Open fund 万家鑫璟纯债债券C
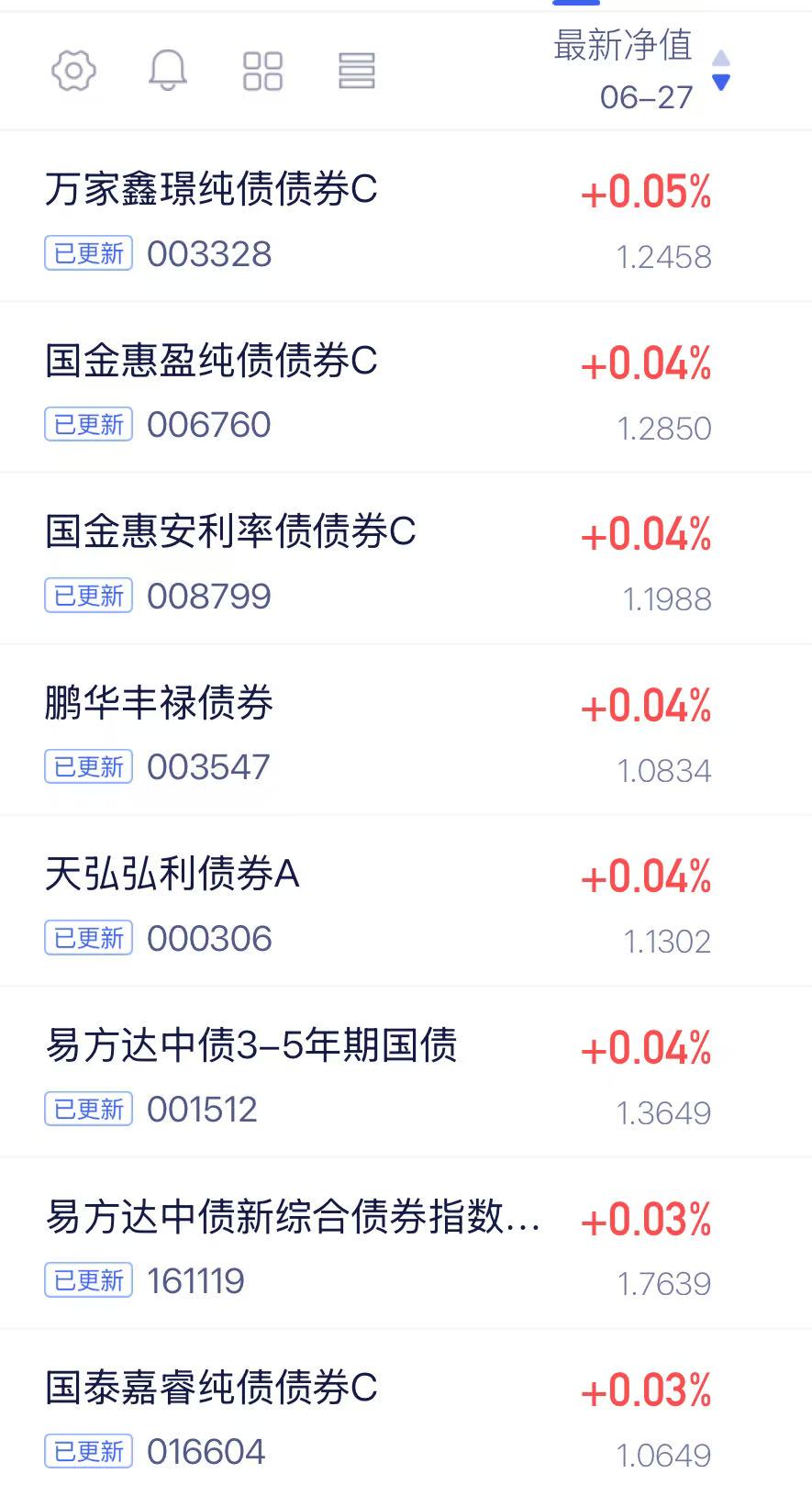This screenshot has width=812, height=1496. click(x=406, y=217)
